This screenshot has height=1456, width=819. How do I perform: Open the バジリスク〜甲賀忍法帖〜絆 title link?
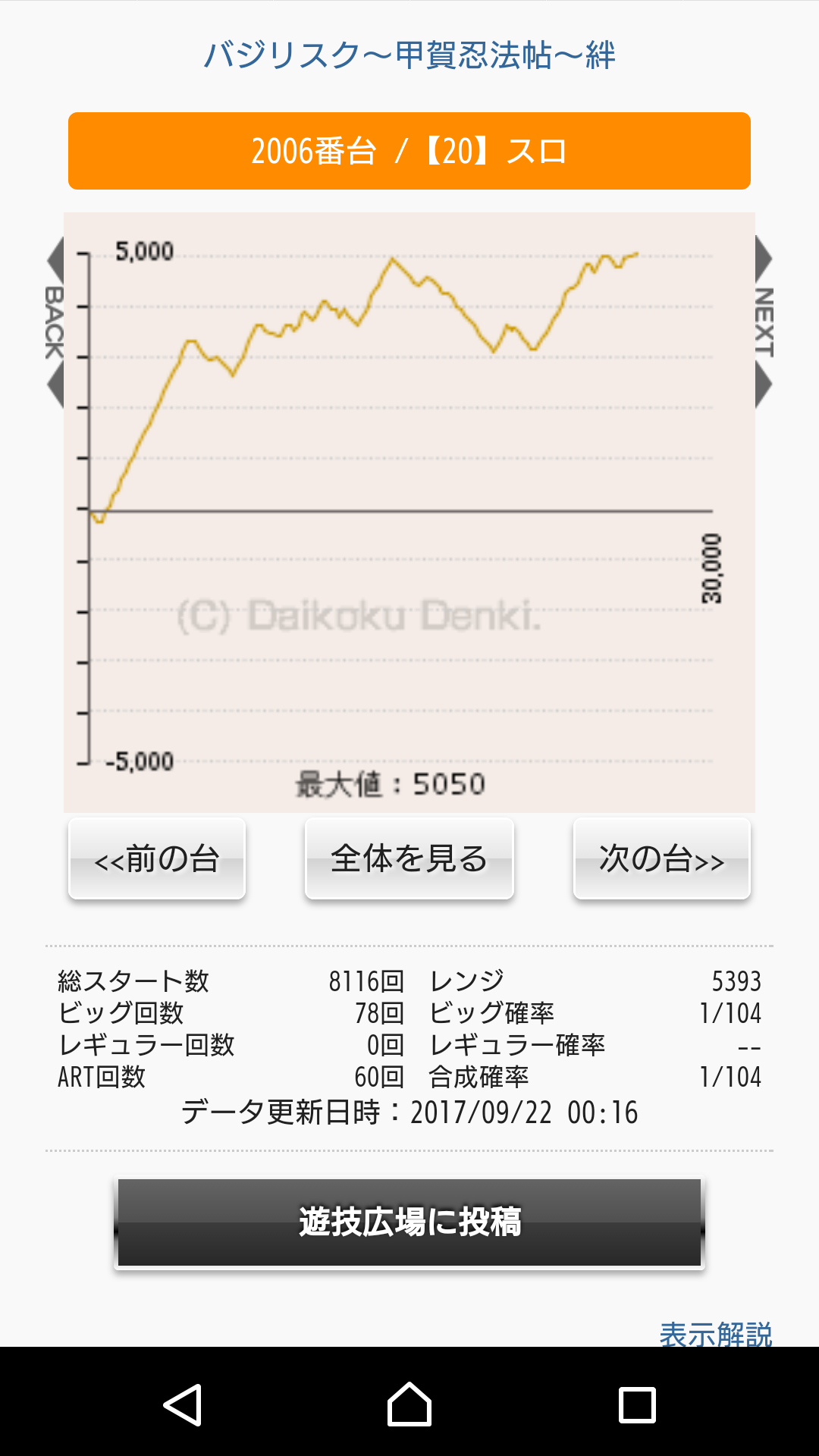tap(409, 55)
